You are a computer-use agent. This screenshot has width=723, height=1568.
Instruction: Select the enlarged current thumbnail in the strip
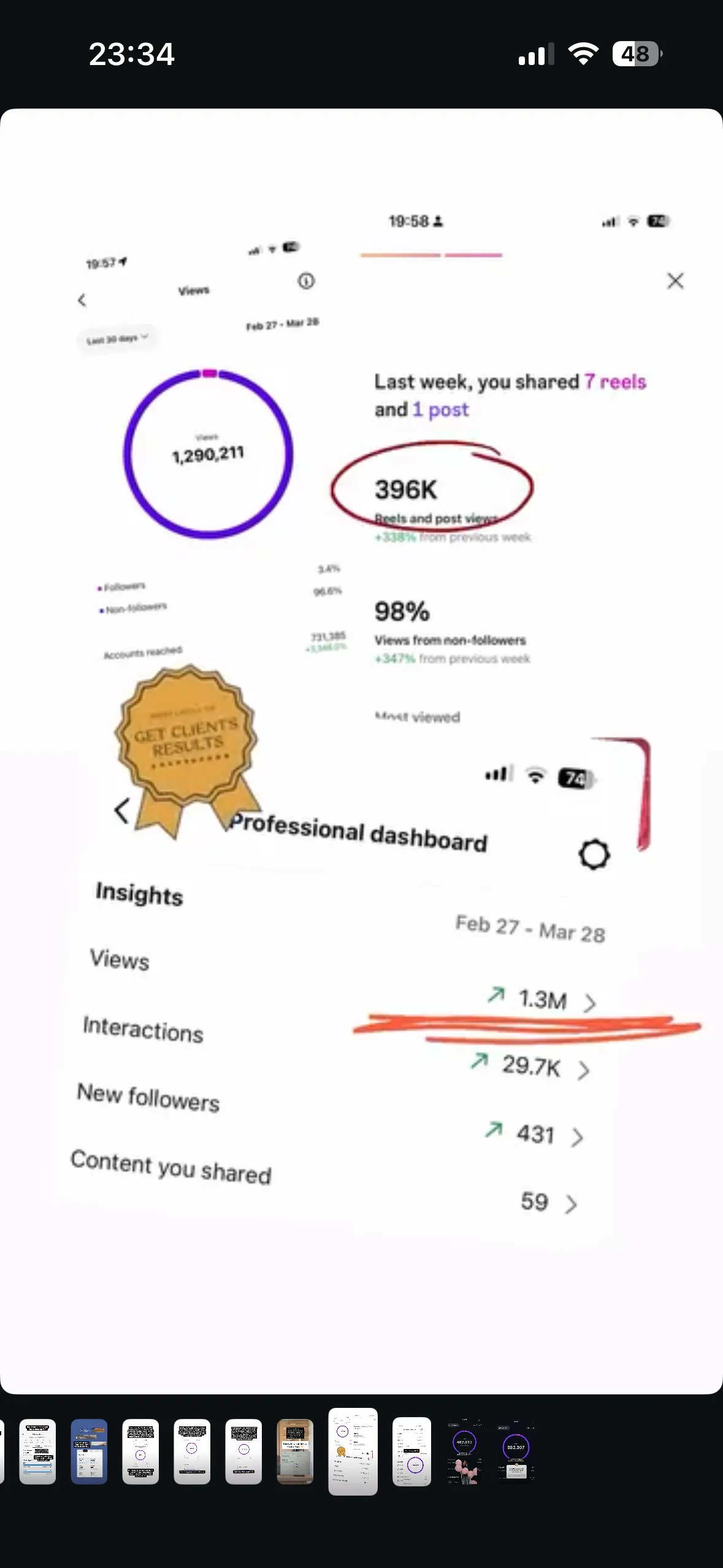[353, 1451]
